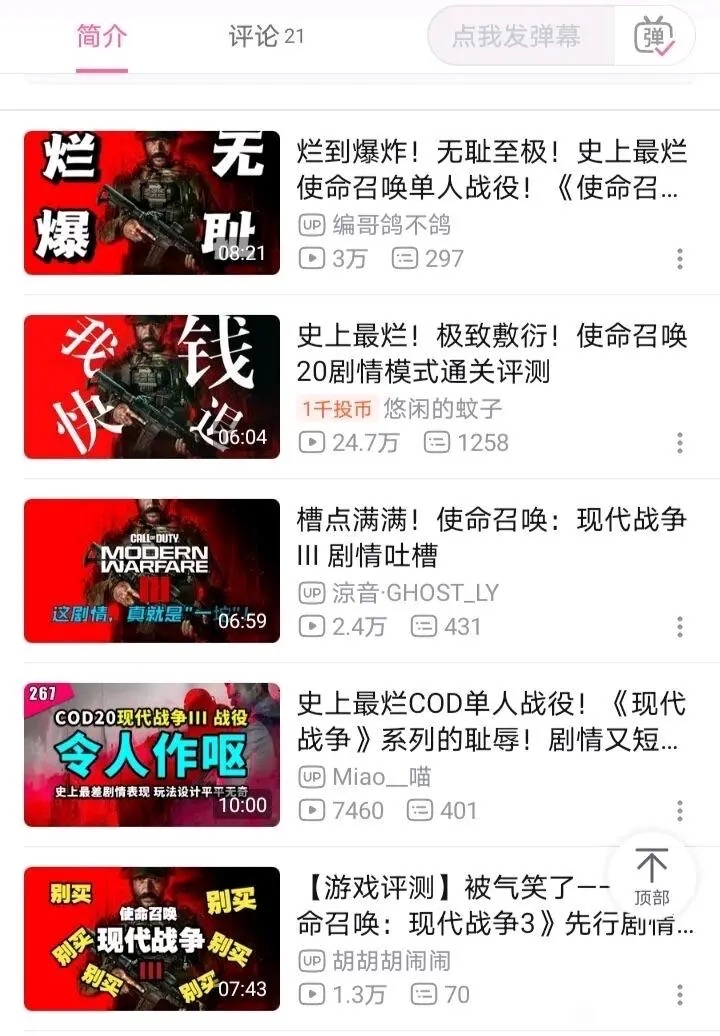Open more options for the Miao__喵 video
The image size is (720, 1036).
click(679, 811)
